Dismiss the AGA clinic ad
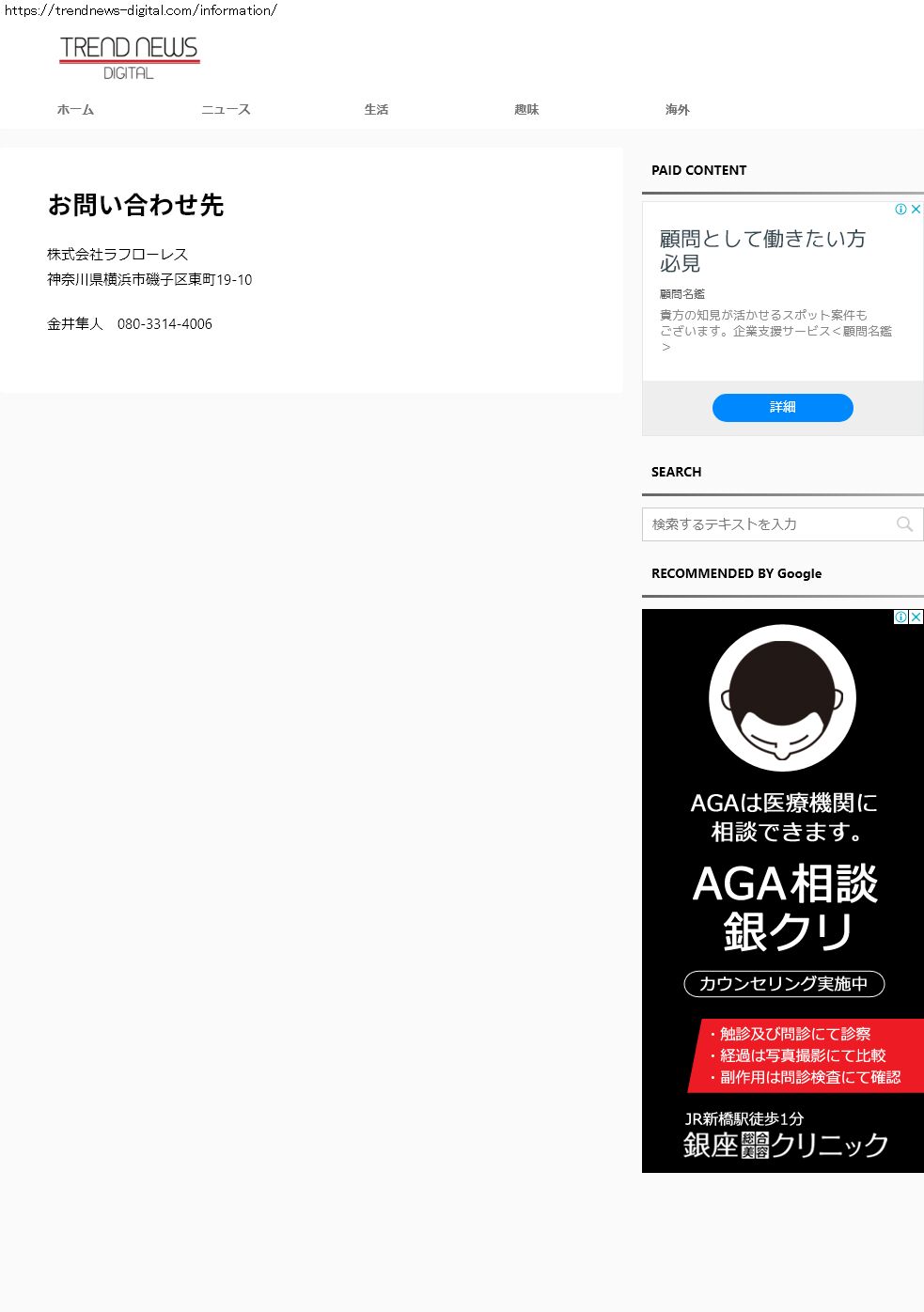This screenshot has width=924, height=1312. (916, 617)
